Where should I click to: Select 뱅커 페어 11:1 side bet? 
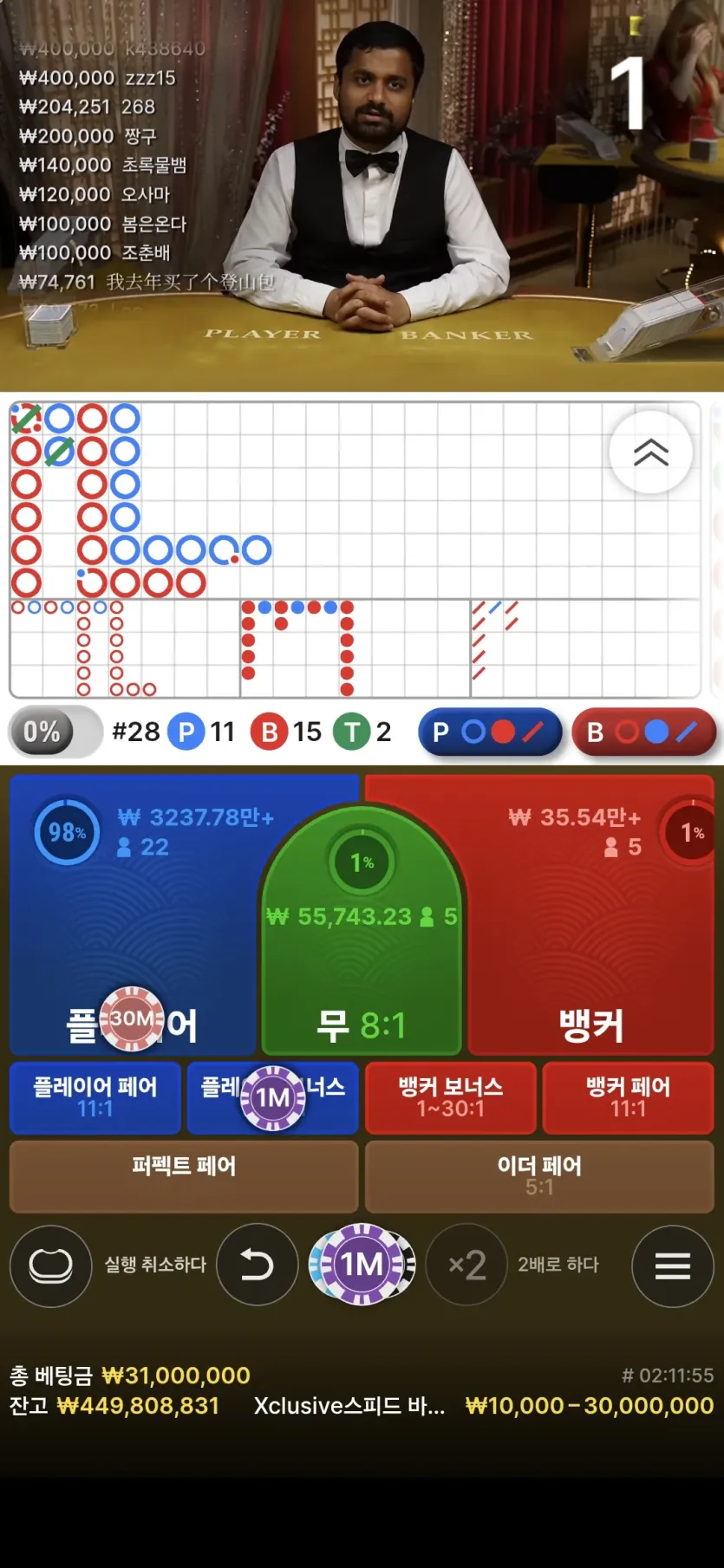click(x=628, y=1097)
